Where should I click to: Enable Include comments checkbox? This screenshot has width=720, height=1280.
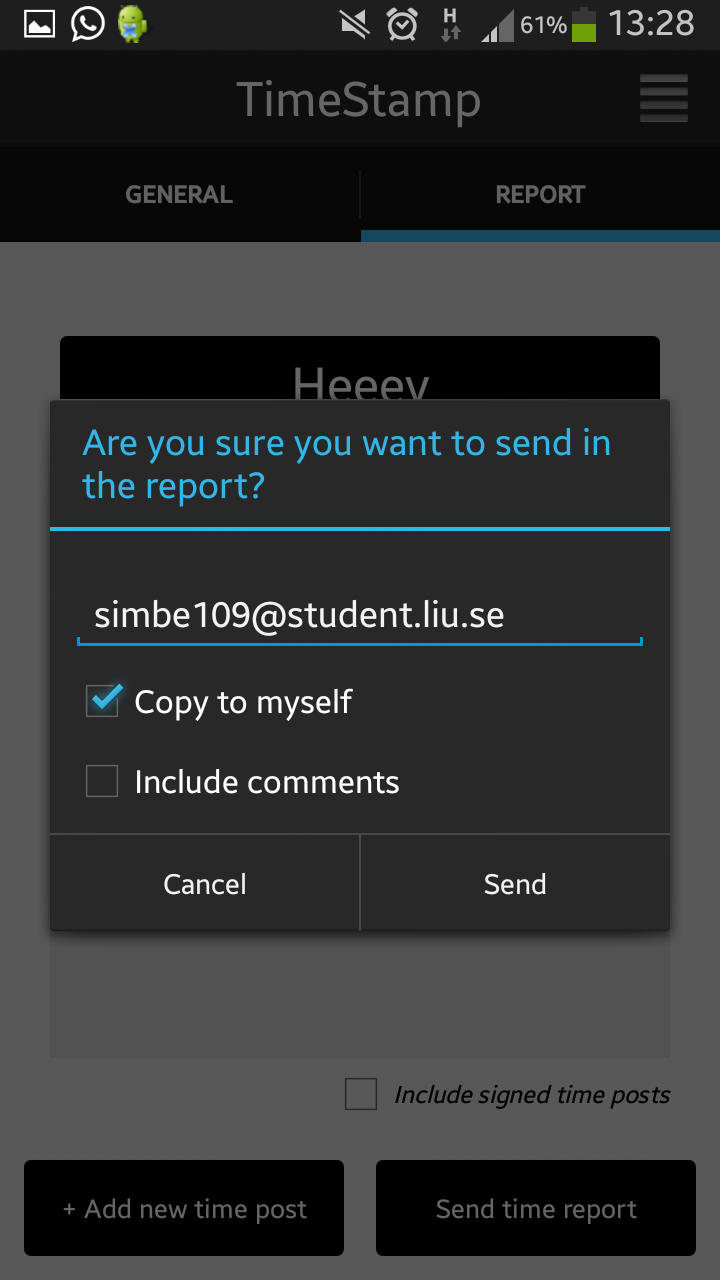click(102, 781)
